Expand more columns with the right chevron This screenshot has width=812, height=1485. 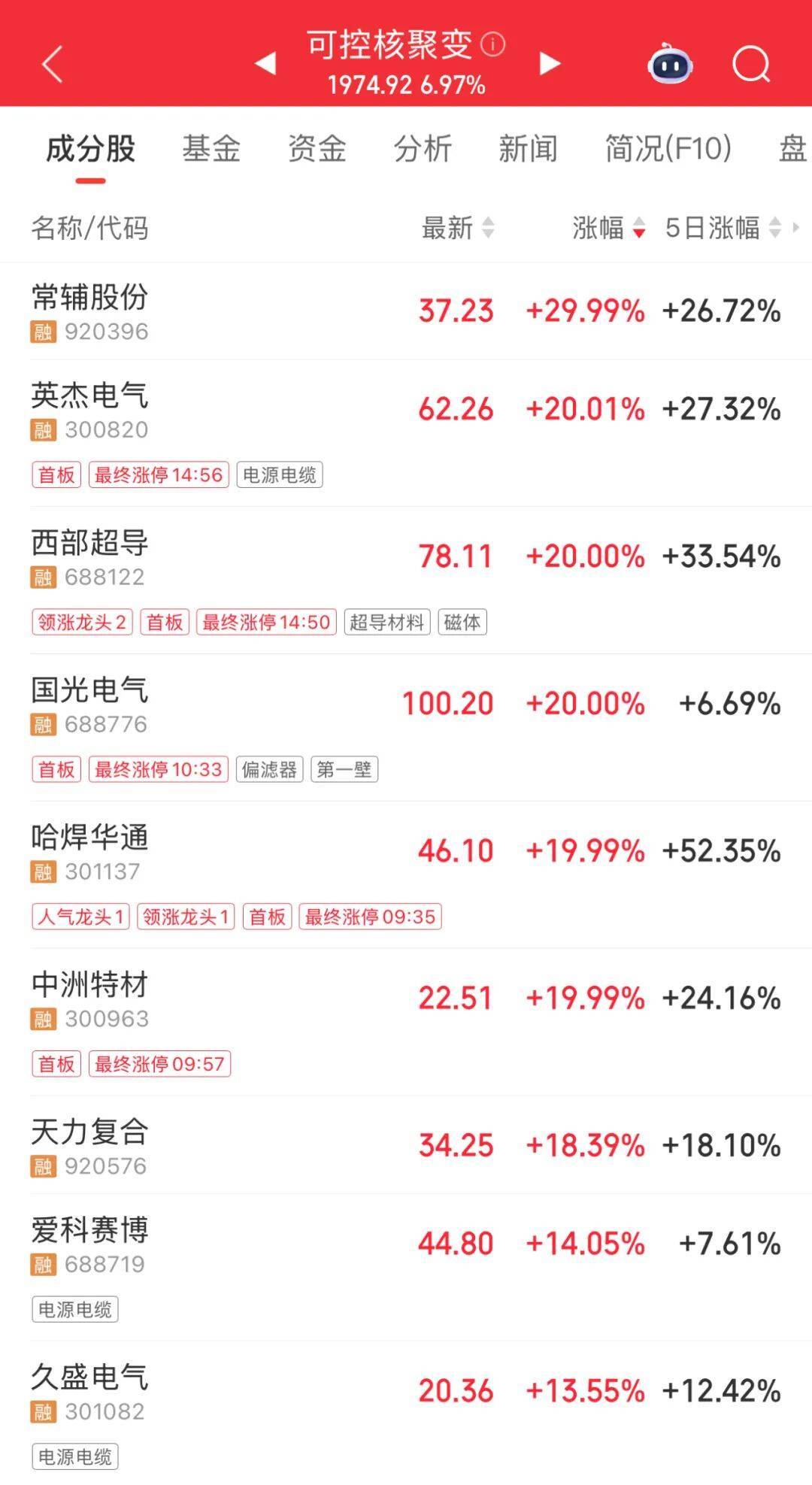pyautogui.click(x=798, y=231)
